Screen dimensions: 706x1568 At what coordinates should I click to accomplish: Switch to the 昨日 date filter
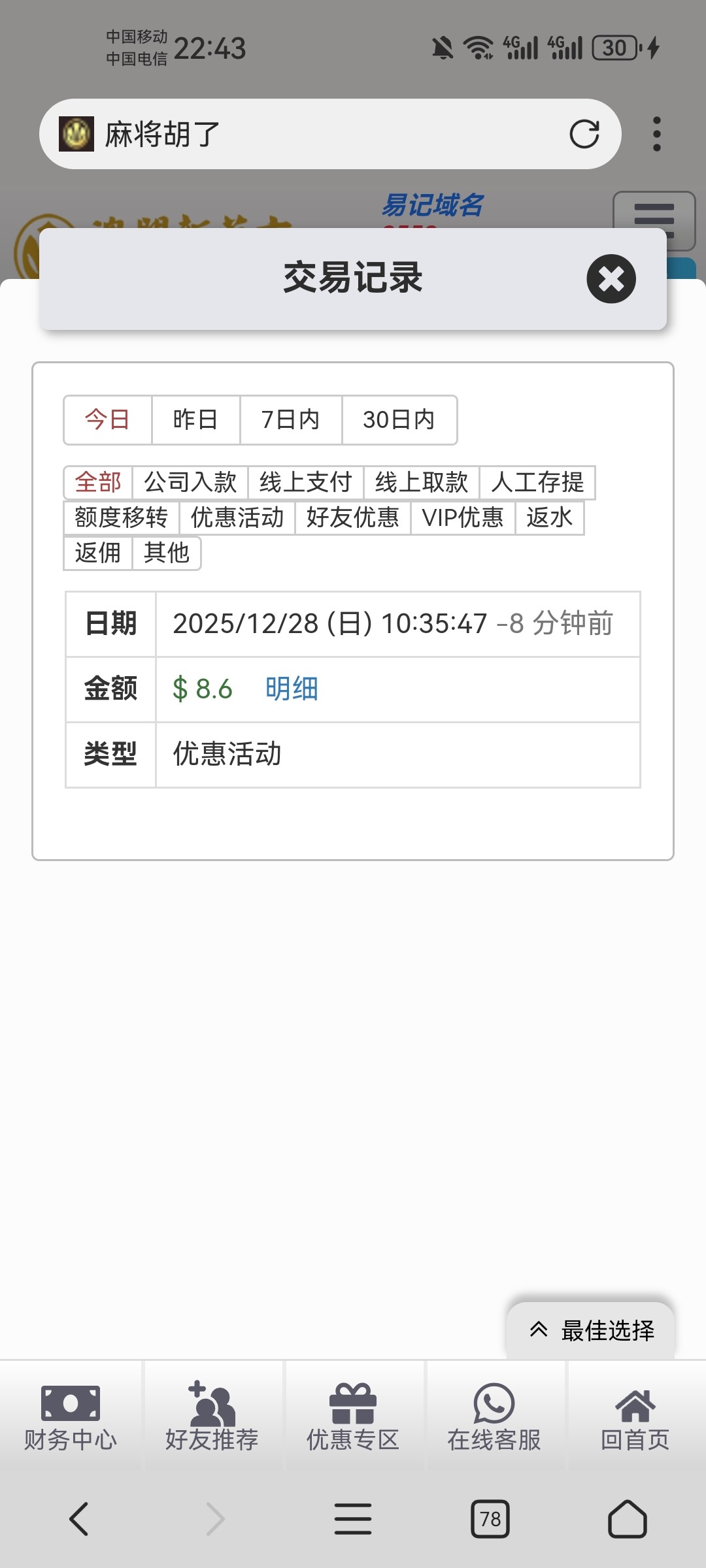click(x=195, y=419)
